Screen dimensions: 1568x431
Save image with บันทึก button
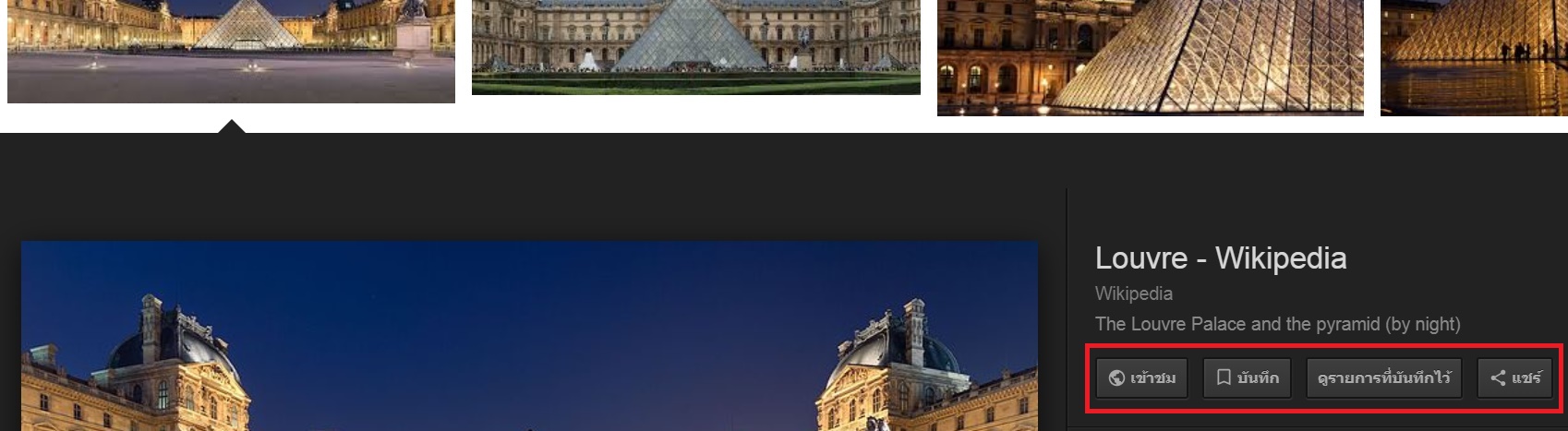point(1247,378)
